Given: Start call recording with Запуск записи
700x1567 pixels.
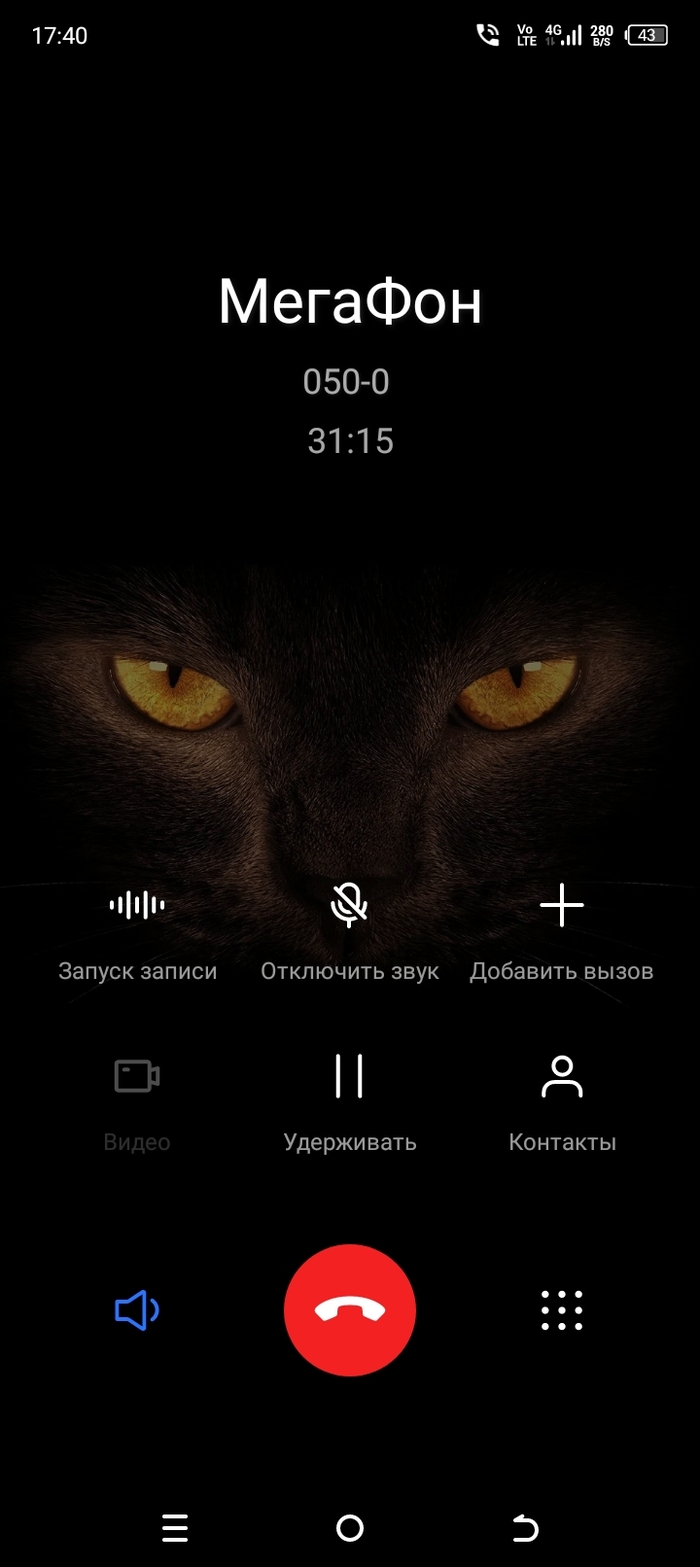Looking at the screenshot, I should click(137, 907).
